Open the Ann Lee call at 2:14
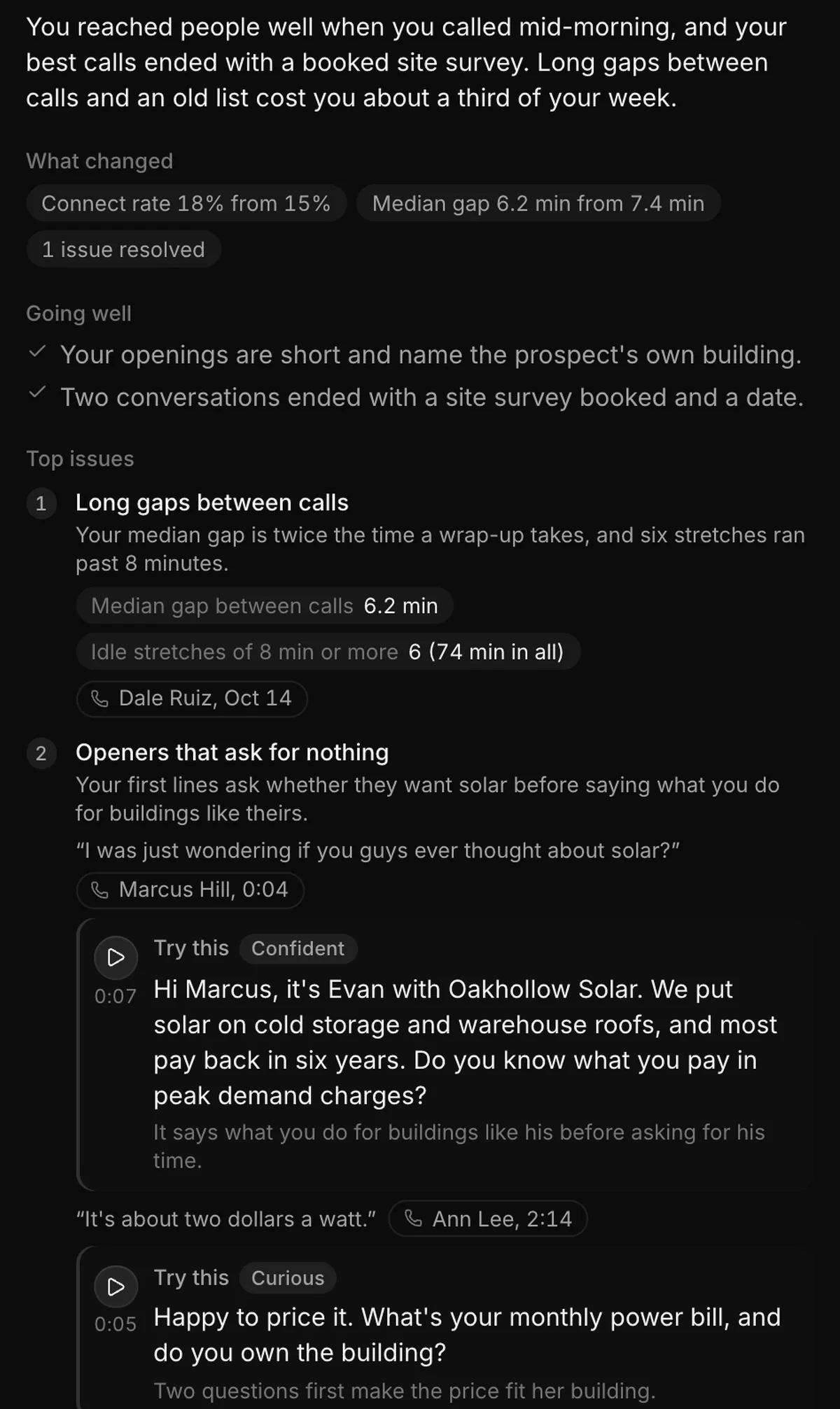The width and height of the screenshot is (840, 1409). click(x=488, y=1219)
